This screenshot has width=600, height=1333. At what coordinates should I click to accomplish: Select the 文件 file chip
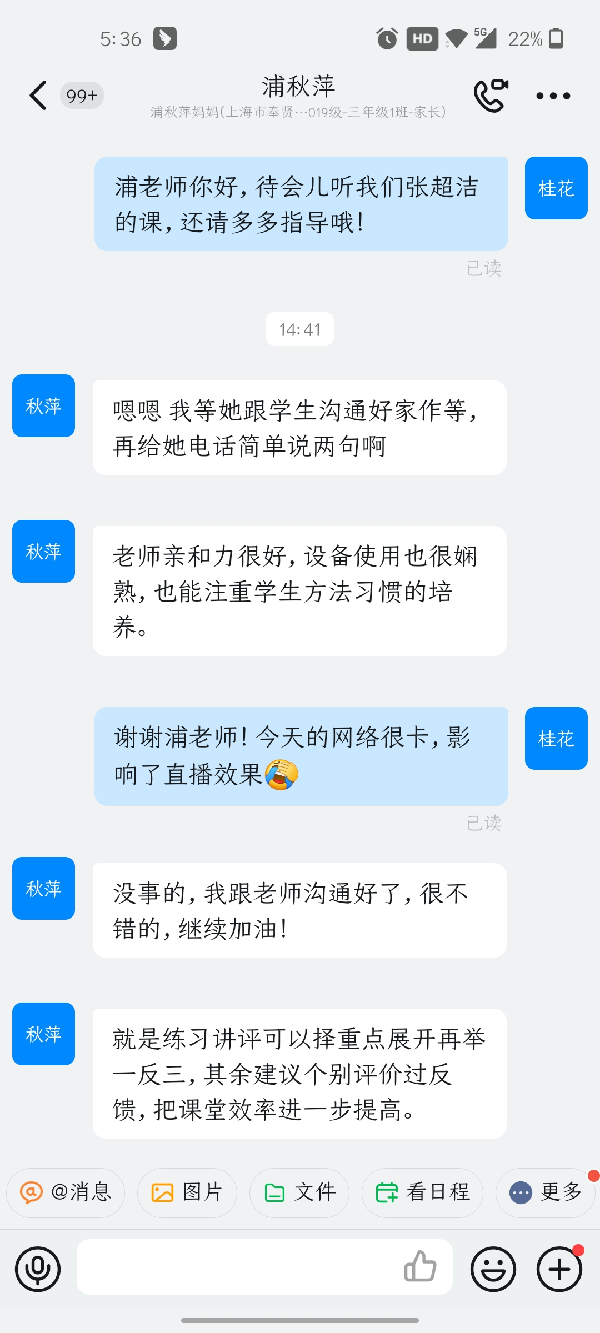(x=299, y=1192)
